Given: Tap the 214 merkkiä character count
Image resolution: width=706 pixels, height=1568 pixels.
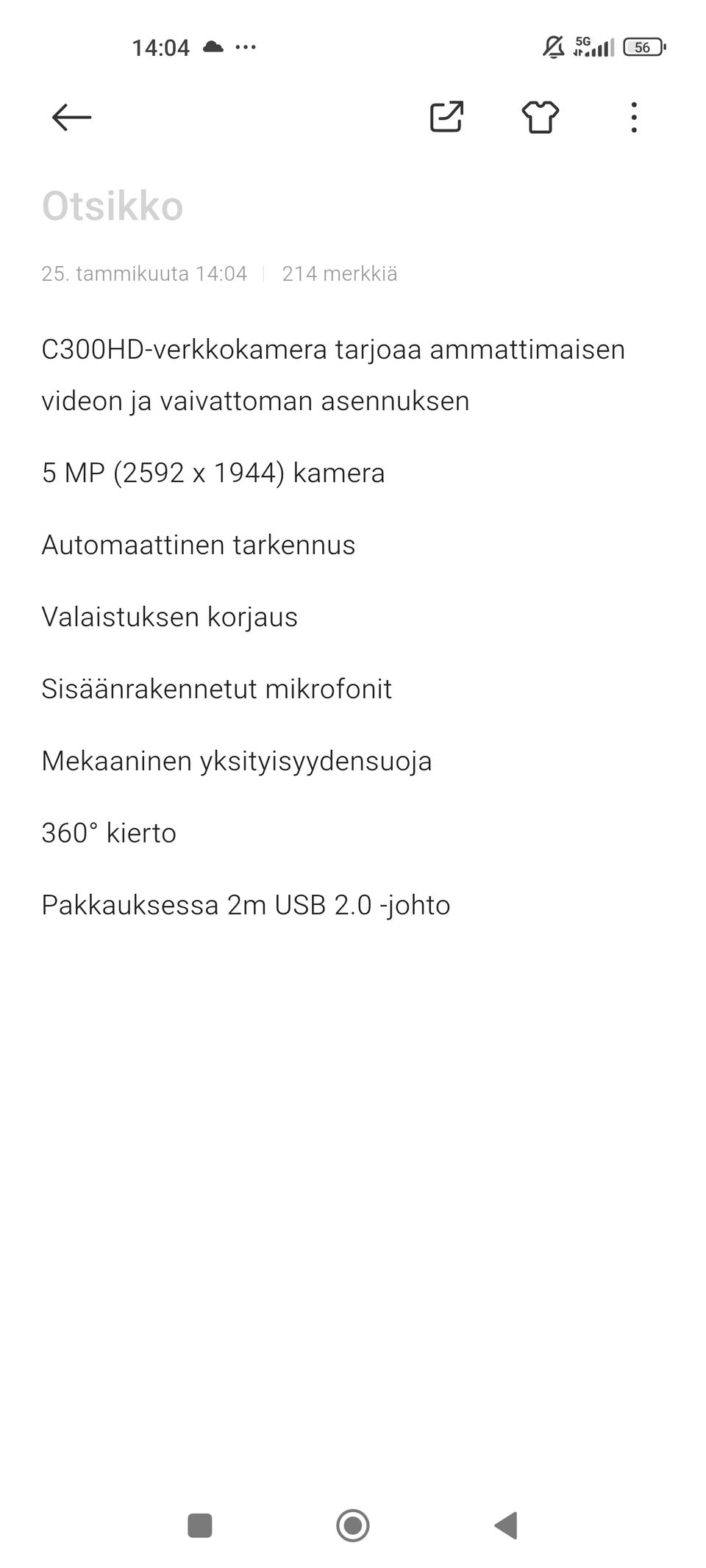Looking at the screenshot, I should [340, 273].
